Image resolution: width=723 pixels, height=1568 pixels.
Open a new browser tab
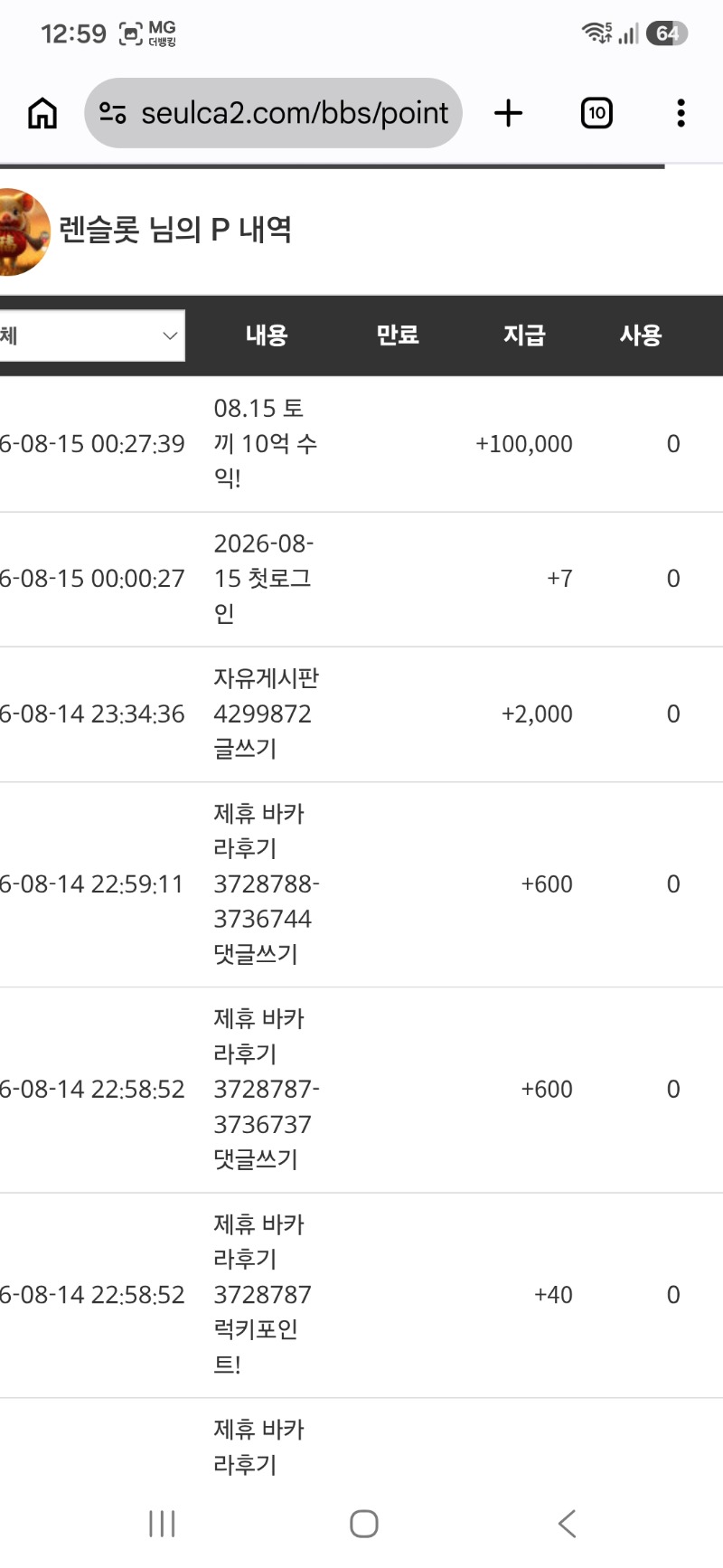509,113
